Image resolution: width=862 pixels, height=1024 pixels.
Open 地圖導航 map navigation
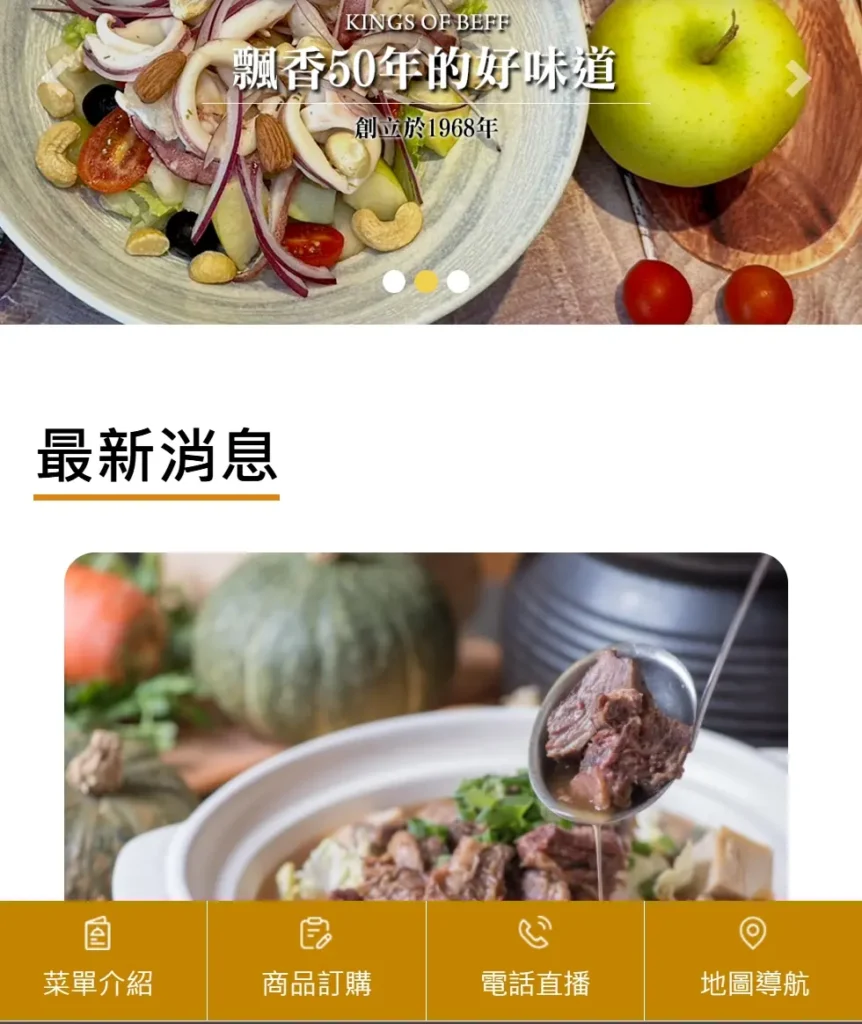pyautogui.click(x=753, y=960)
